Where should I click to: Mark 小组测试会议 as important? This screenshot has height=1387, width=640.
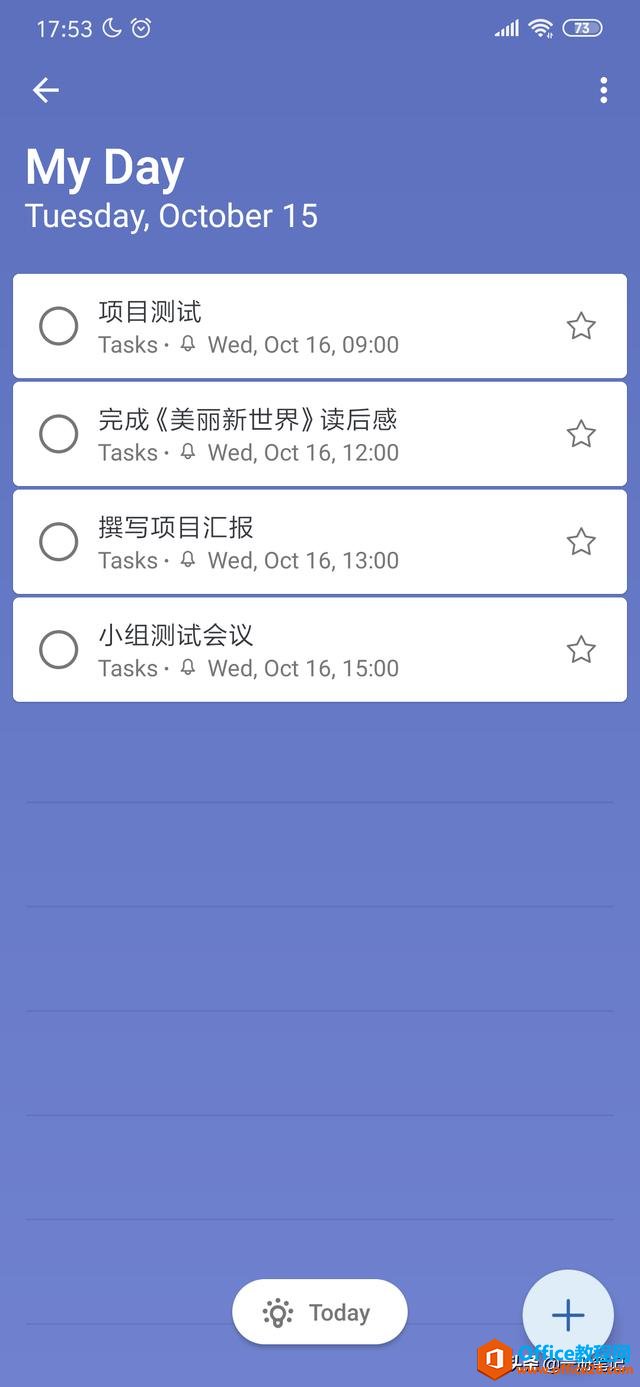tap(581, 650)
